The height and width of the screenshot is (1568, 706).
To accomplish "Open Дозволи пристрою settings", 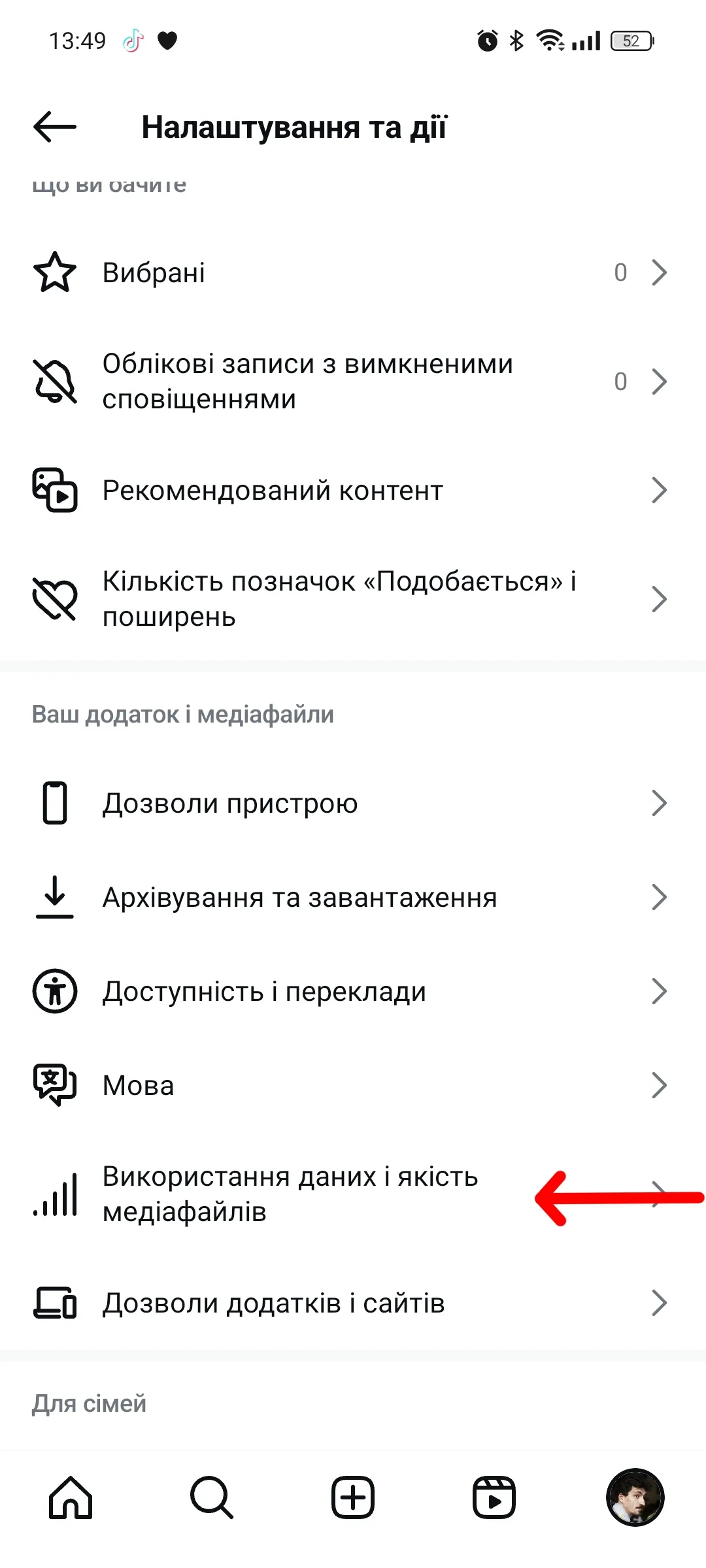I will [x=229, y=803].
